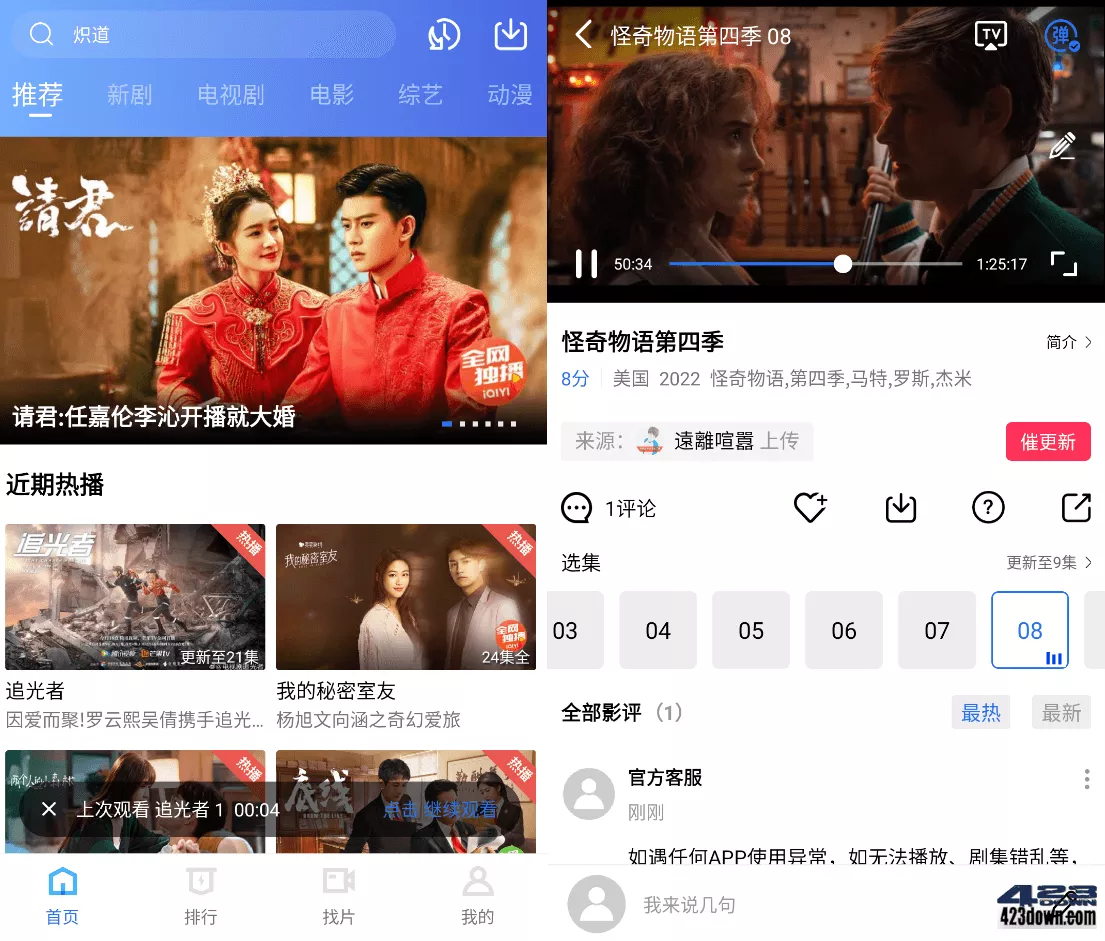The width and height of the screenshot is (1105, 941).
Task: Switch to the 电视剧 tab
Action: point(231,95)
